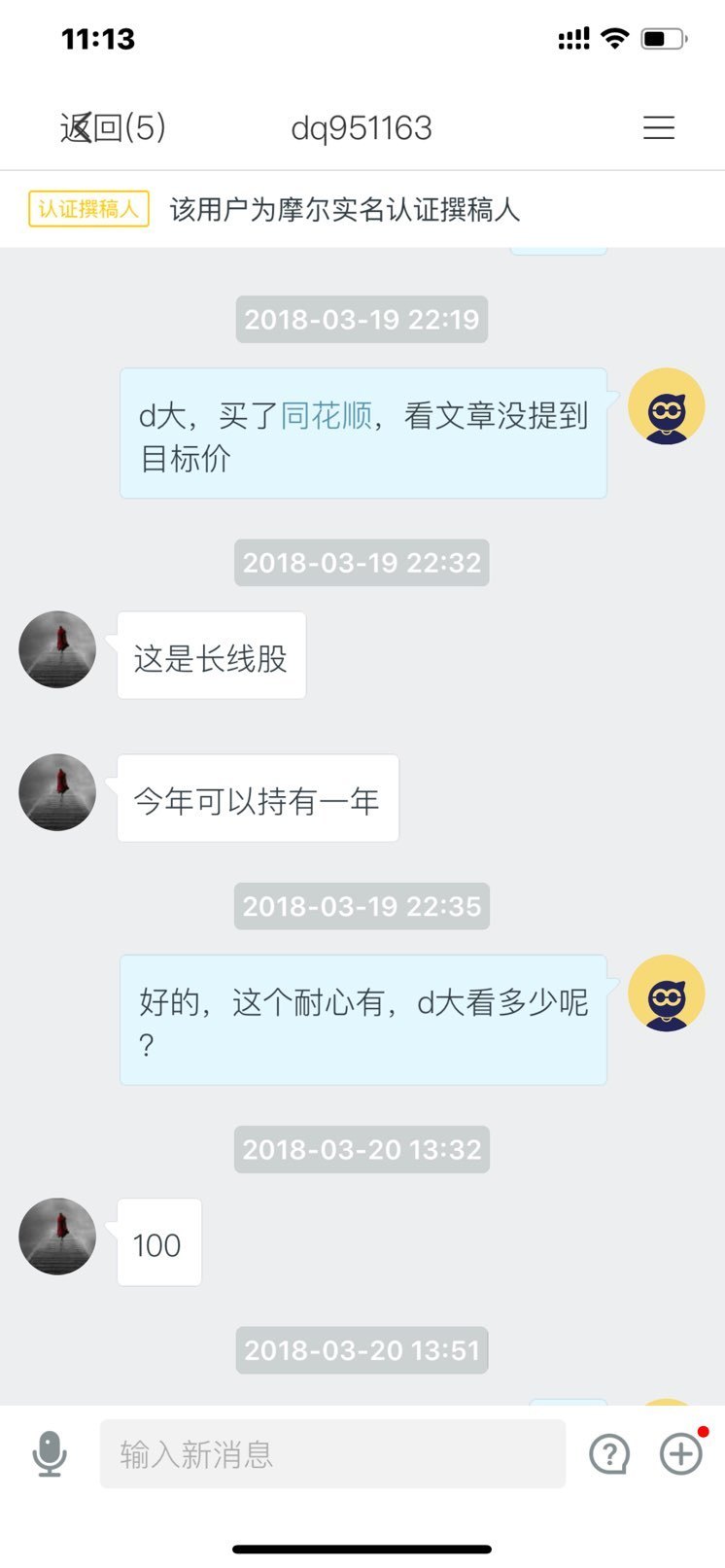View dq951163's avatar beside 这是长线股
The image size is (725, 1568).
coord(57,649)
